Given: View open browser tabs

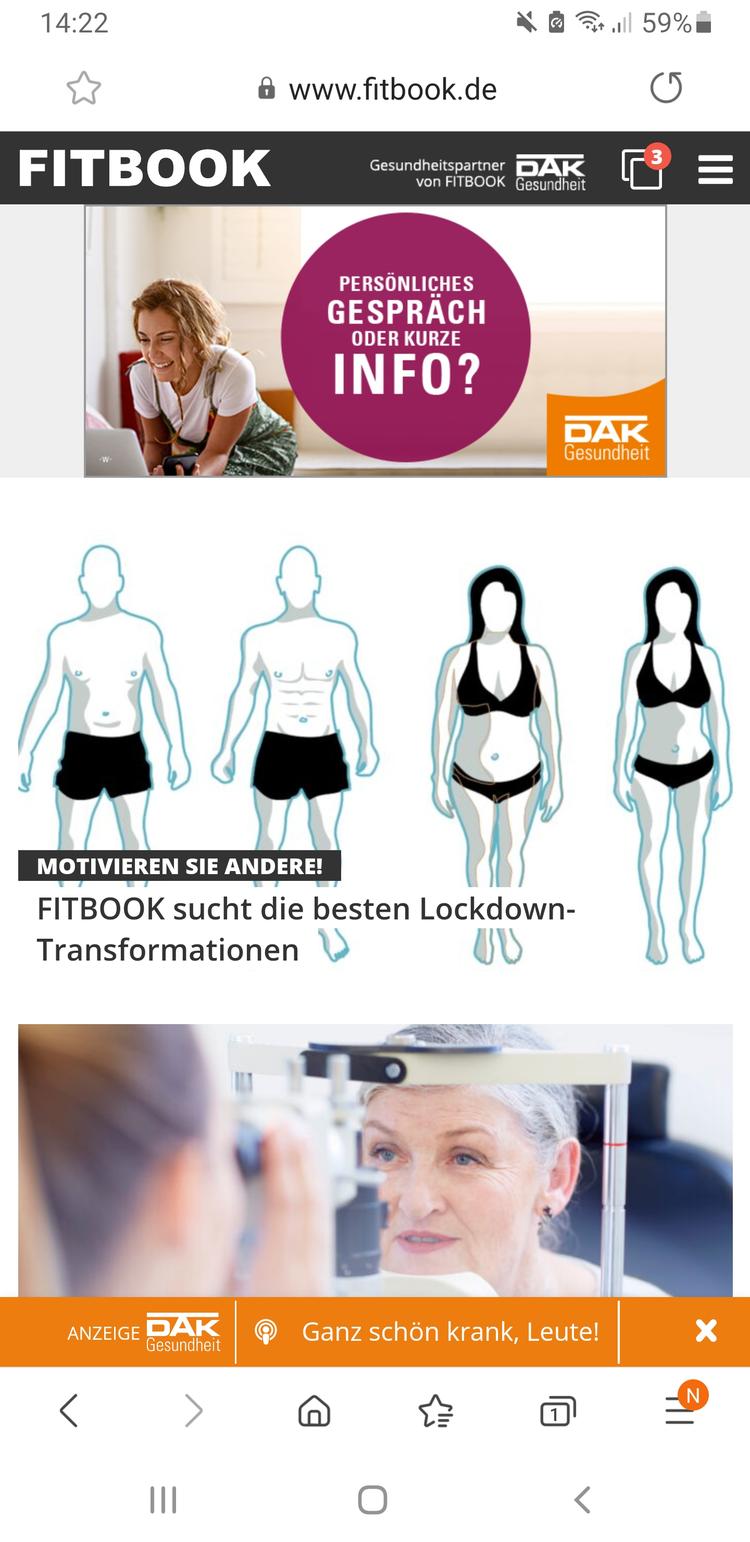Looking at the screenshot, I should tap(557, 1411).
